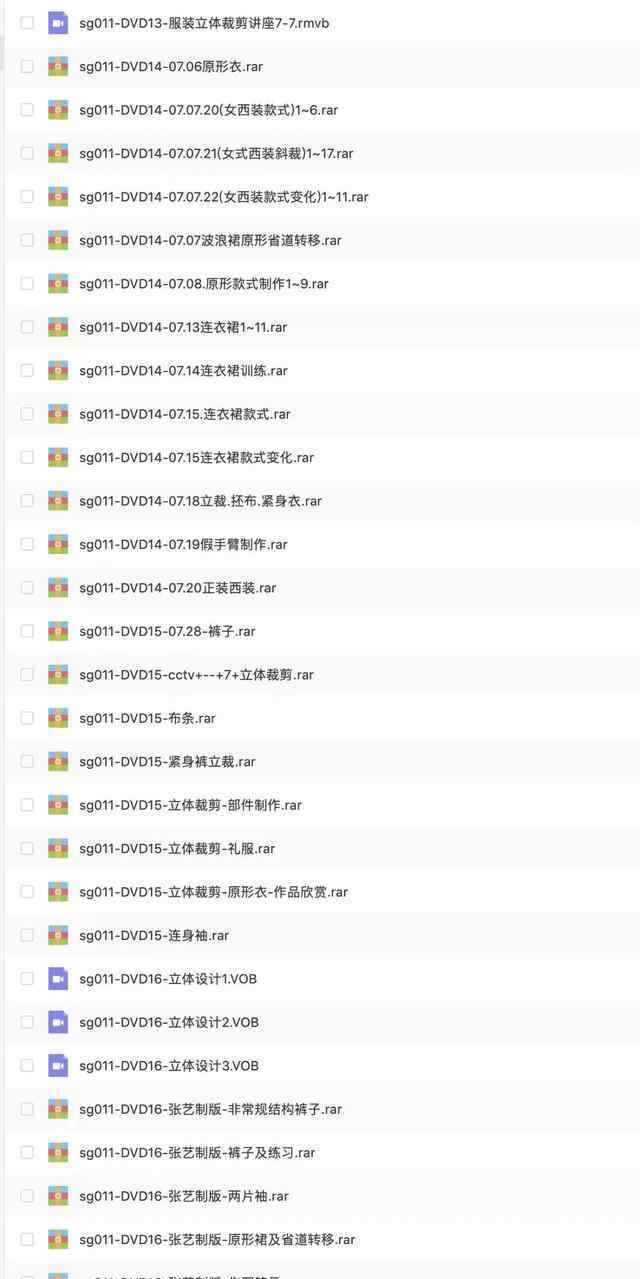Open sg011-DVD14-07.07波浪裙原形省道转移.rar
Viewport: 640px width, 1279px height.
[211, 240]
